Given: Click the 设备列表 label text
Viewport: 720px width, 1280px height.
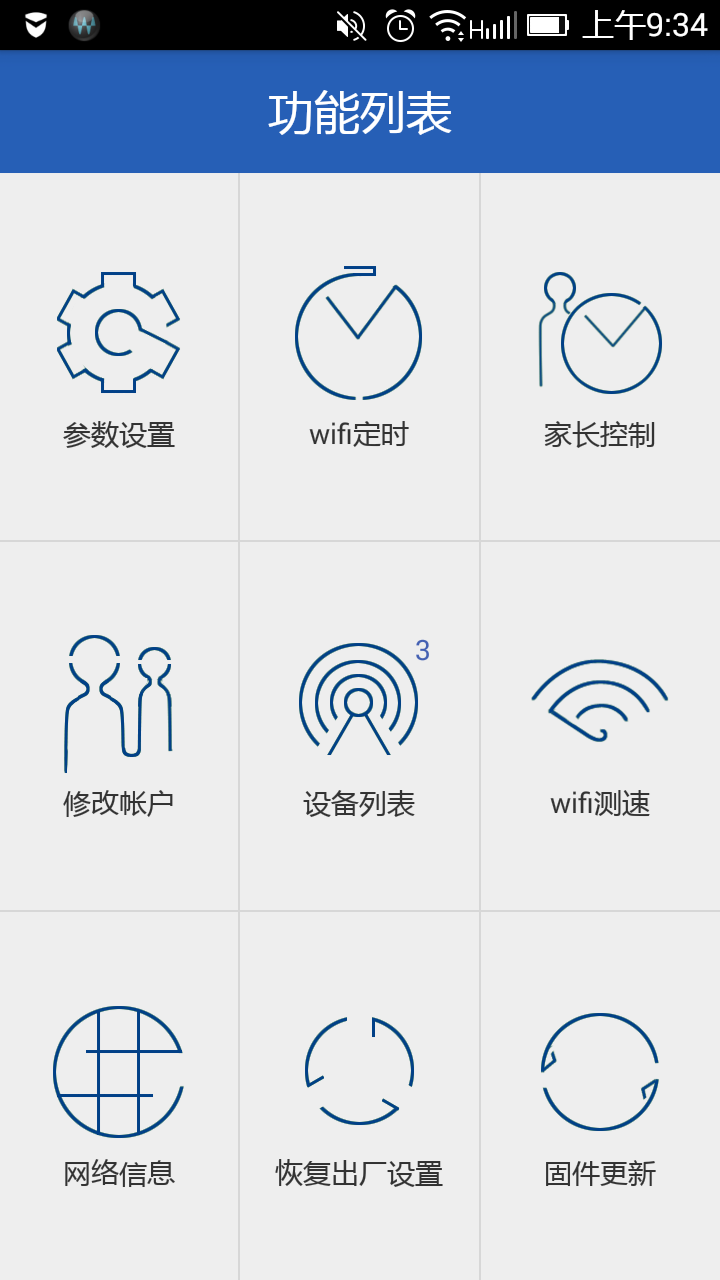Looking at the screenshot, I should coord(358,803).
